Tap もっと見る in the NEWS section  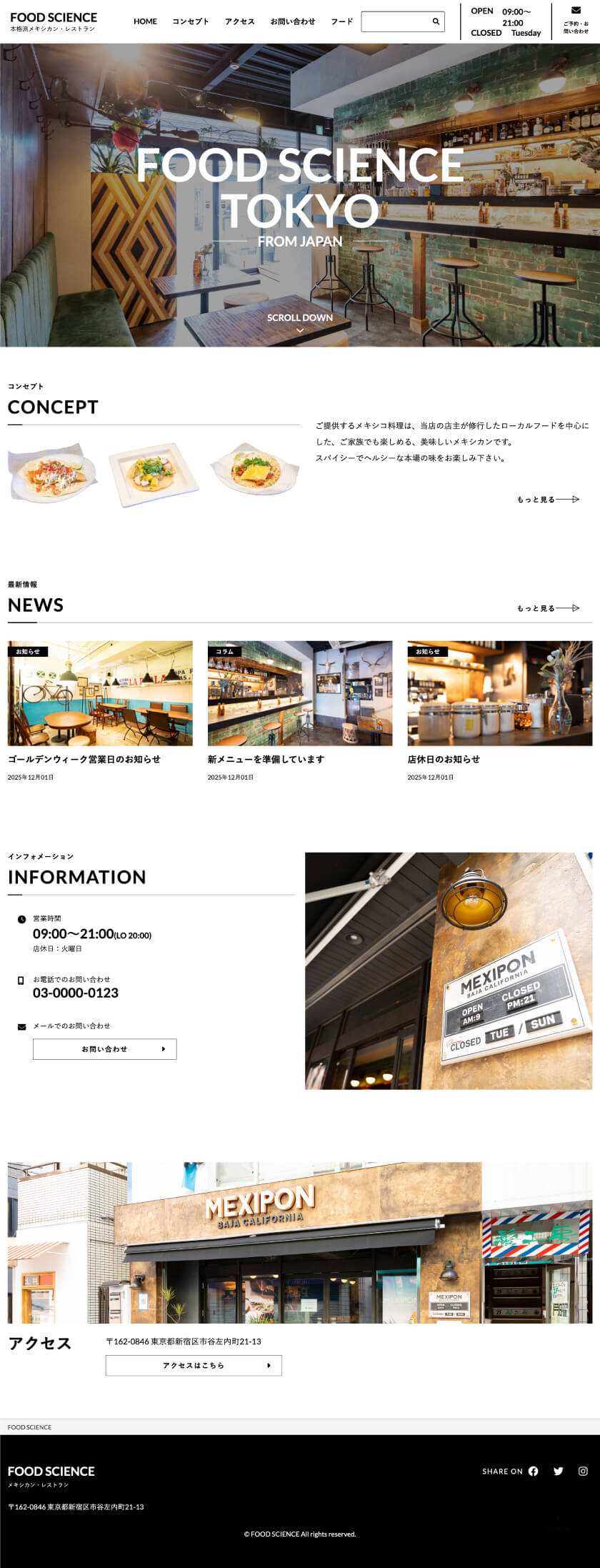coord(547,608)
